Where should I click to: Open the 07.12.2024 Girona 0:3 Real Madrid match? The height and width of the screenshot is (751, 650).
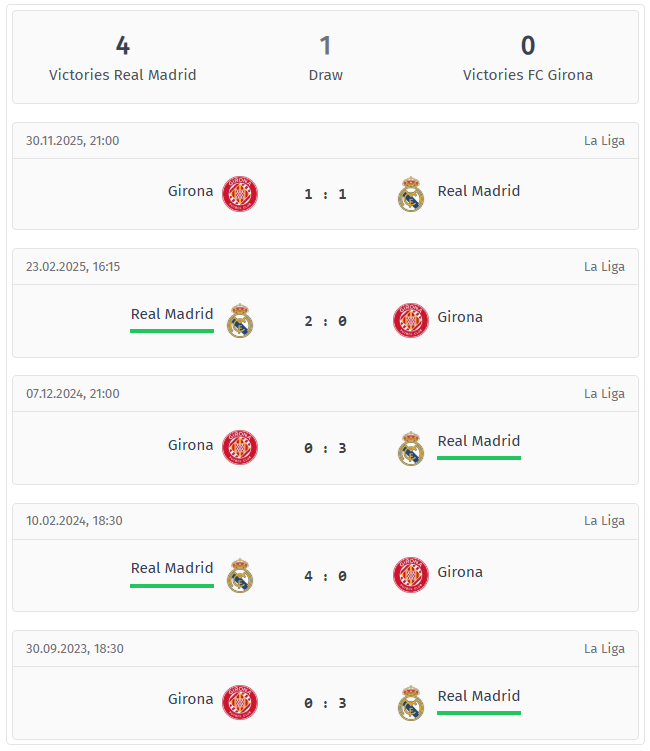(325, 448)
